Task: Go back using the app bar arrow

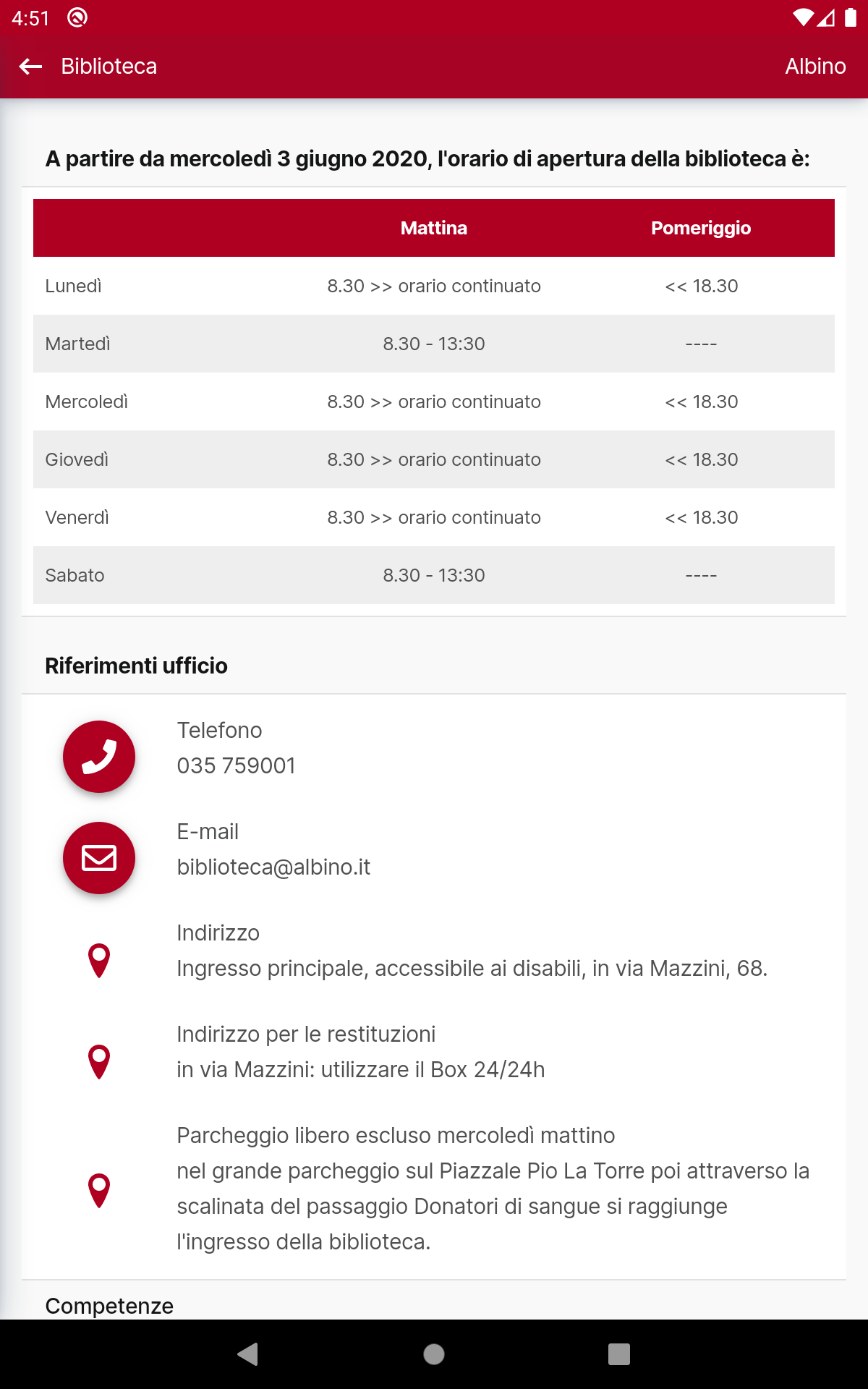Action: tap(30, 67)
